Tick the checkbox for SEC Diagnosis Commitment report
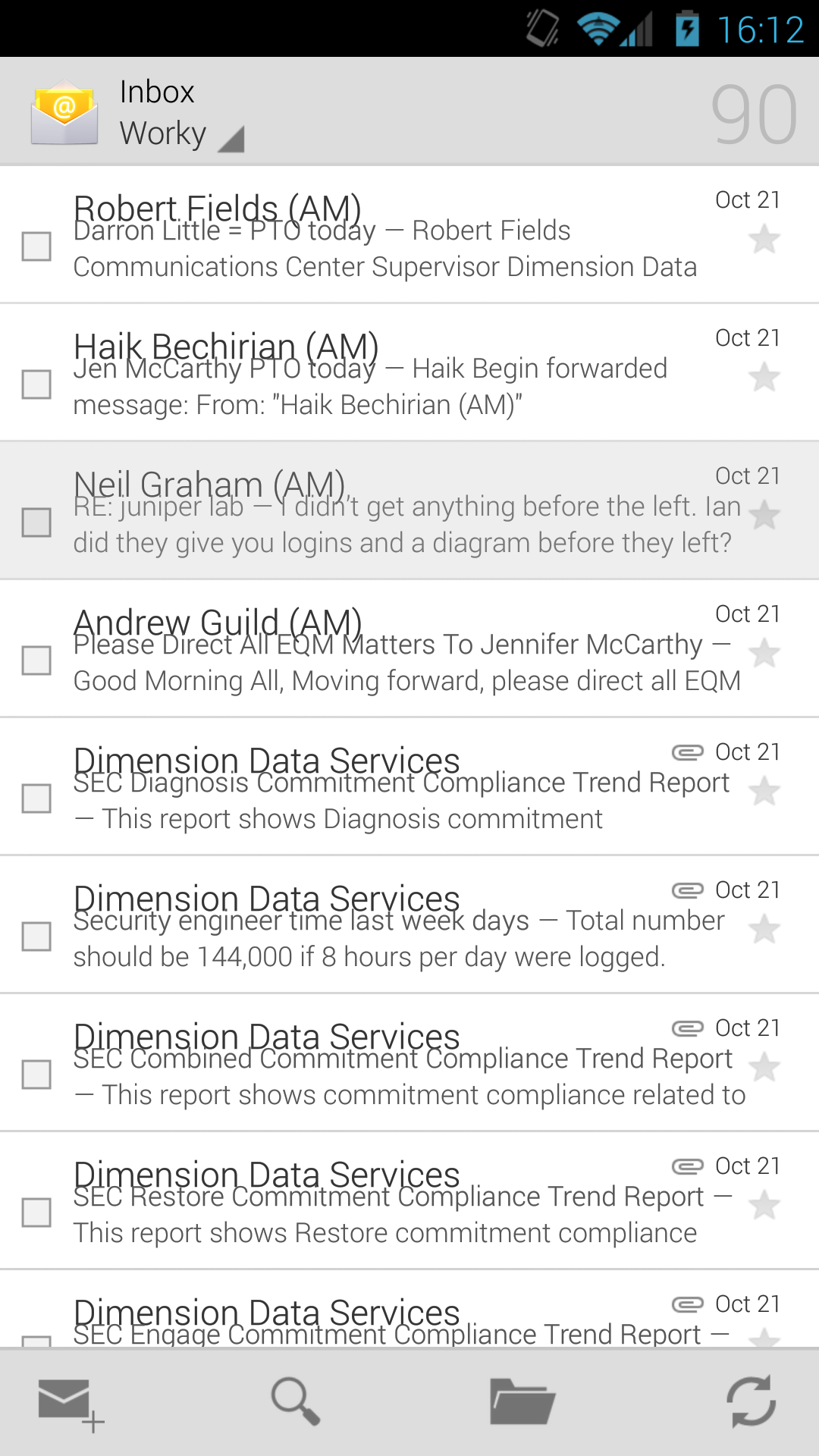The width and height of the screenshot is (819, 1456). 36,799
